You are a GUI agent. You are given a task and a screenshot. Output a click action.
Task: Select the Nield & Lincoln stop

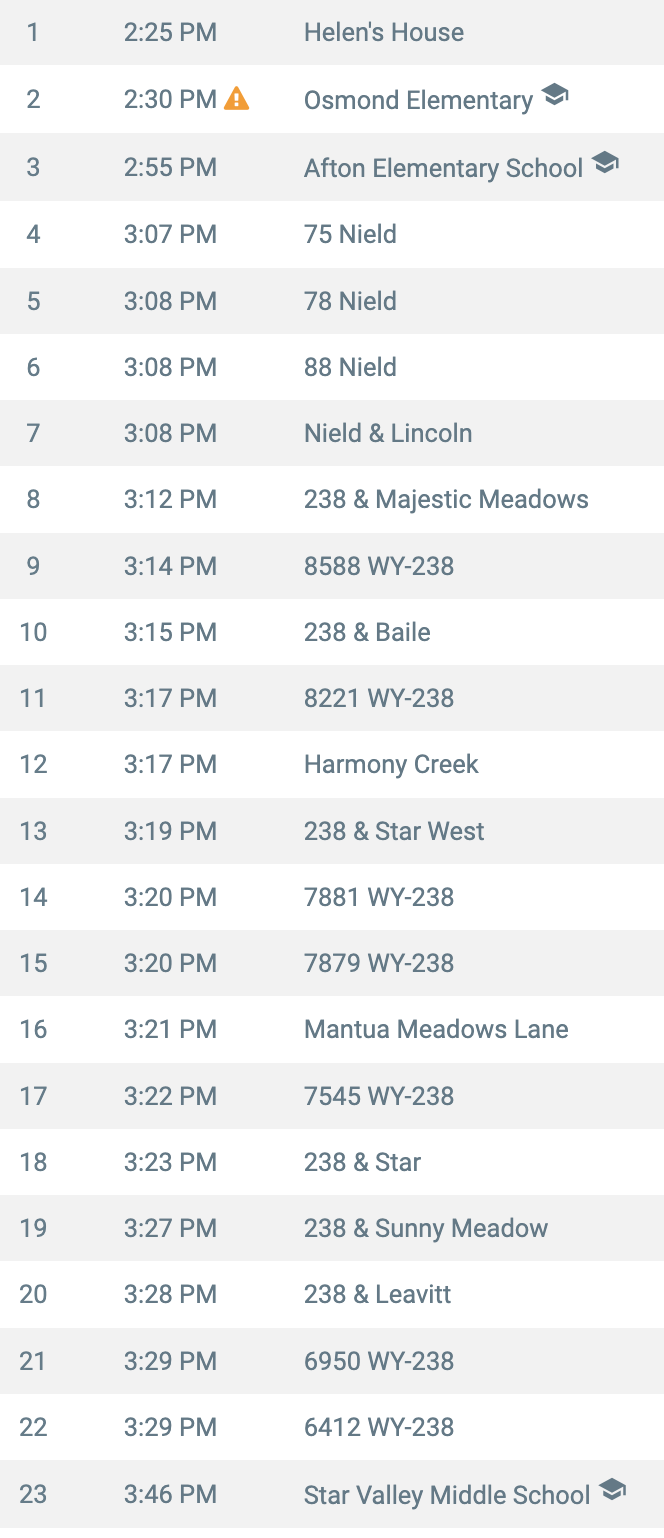pyautogui.click(x=332, y=433)
